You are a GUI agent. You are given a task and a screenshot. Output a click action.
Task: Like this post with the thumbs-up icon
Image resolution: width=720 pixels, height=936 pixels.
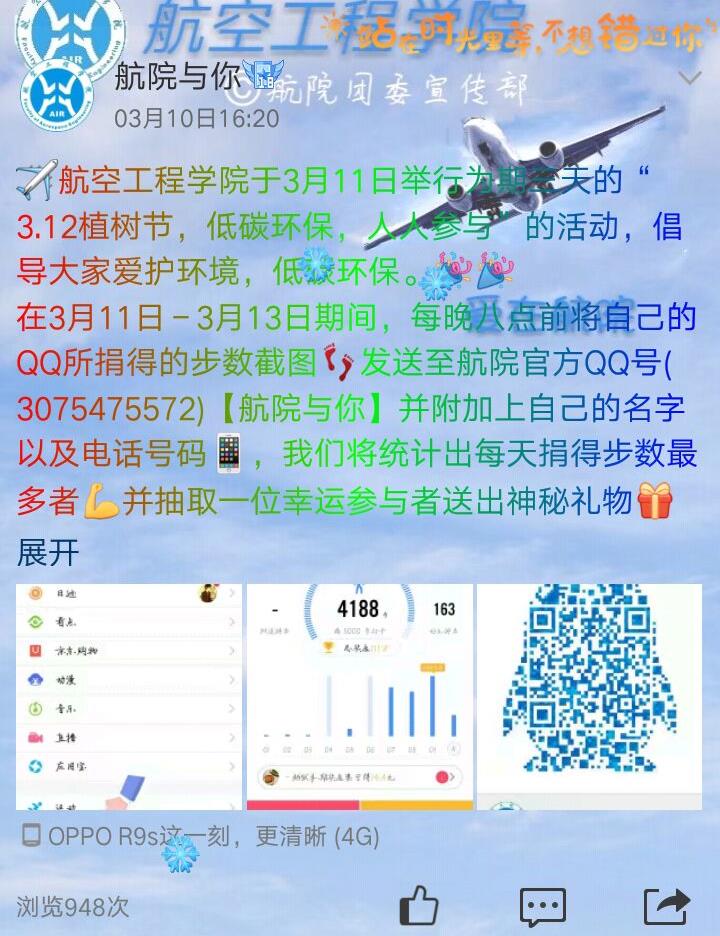419,906
